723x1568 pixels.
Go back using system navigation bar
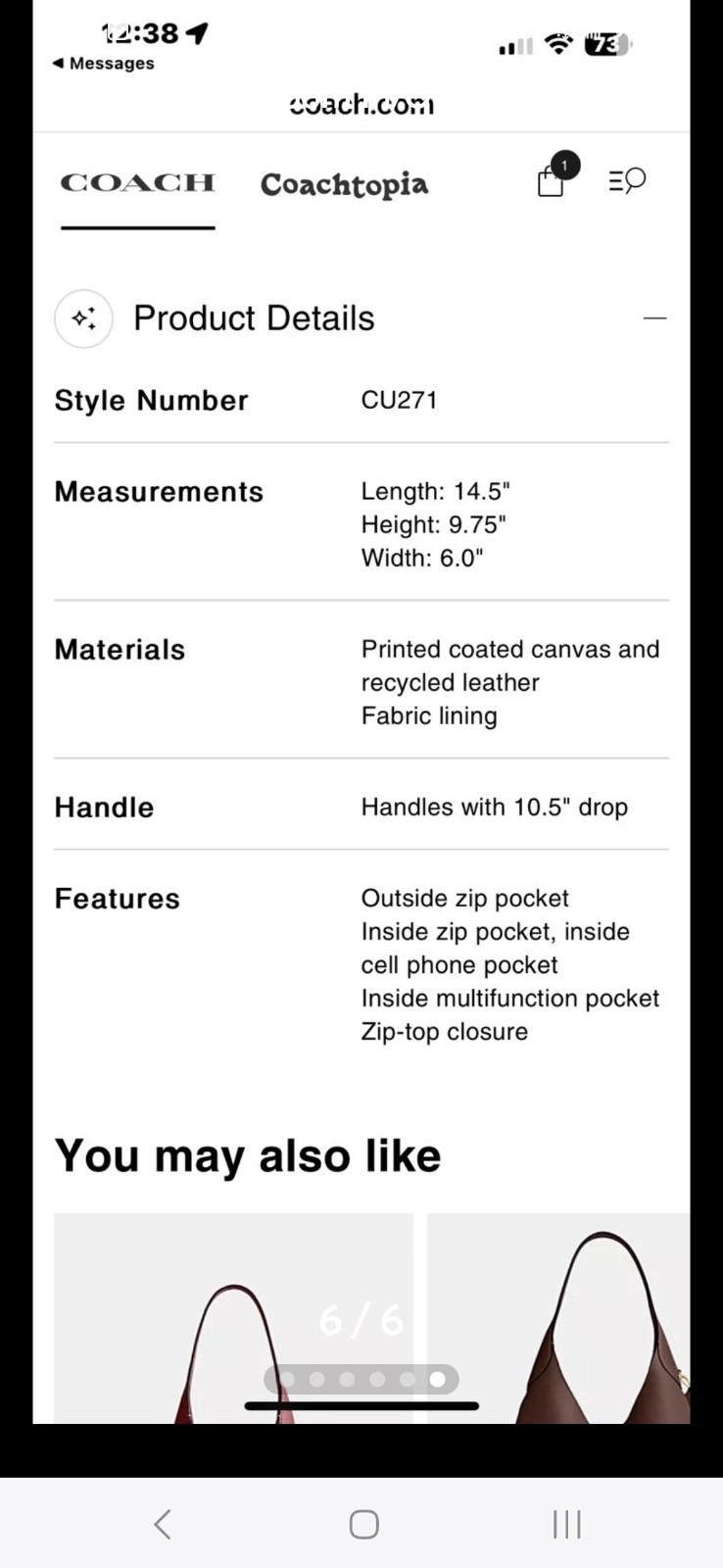click(x=163, y=1524)
